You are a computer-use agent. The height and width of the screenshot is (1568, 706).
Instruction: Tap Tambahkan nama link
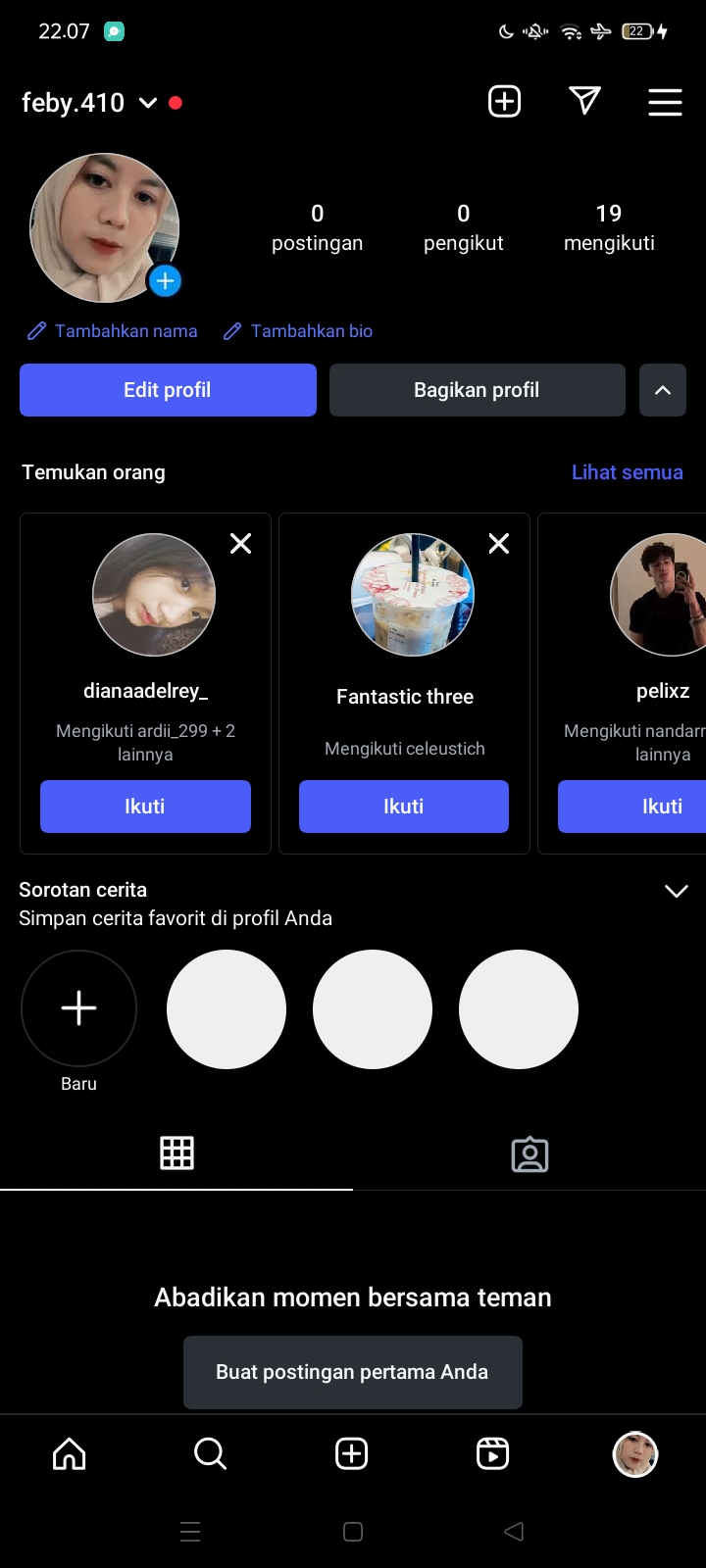click(113, 331)
